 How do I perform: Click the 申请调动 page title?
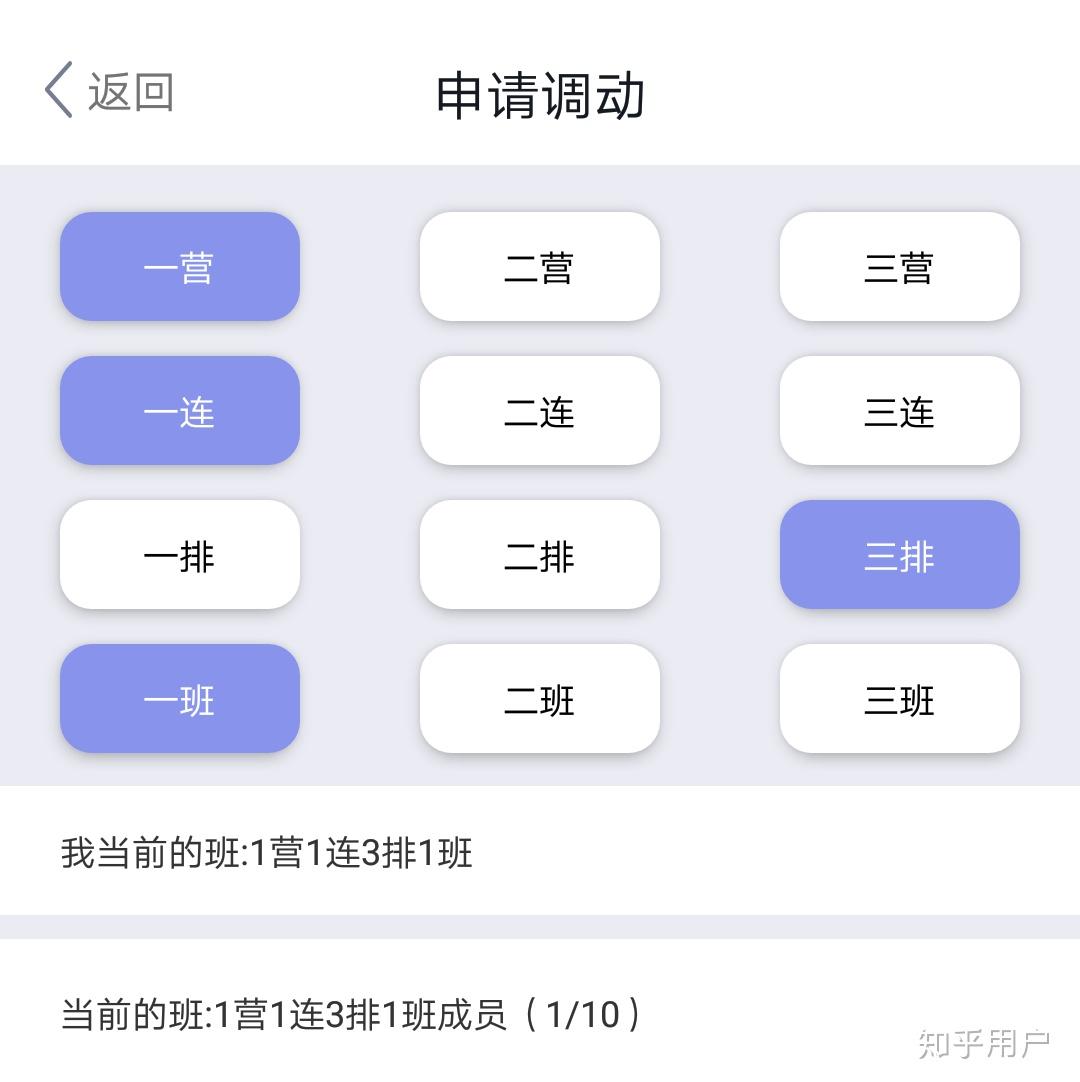(x=540, y=95)
